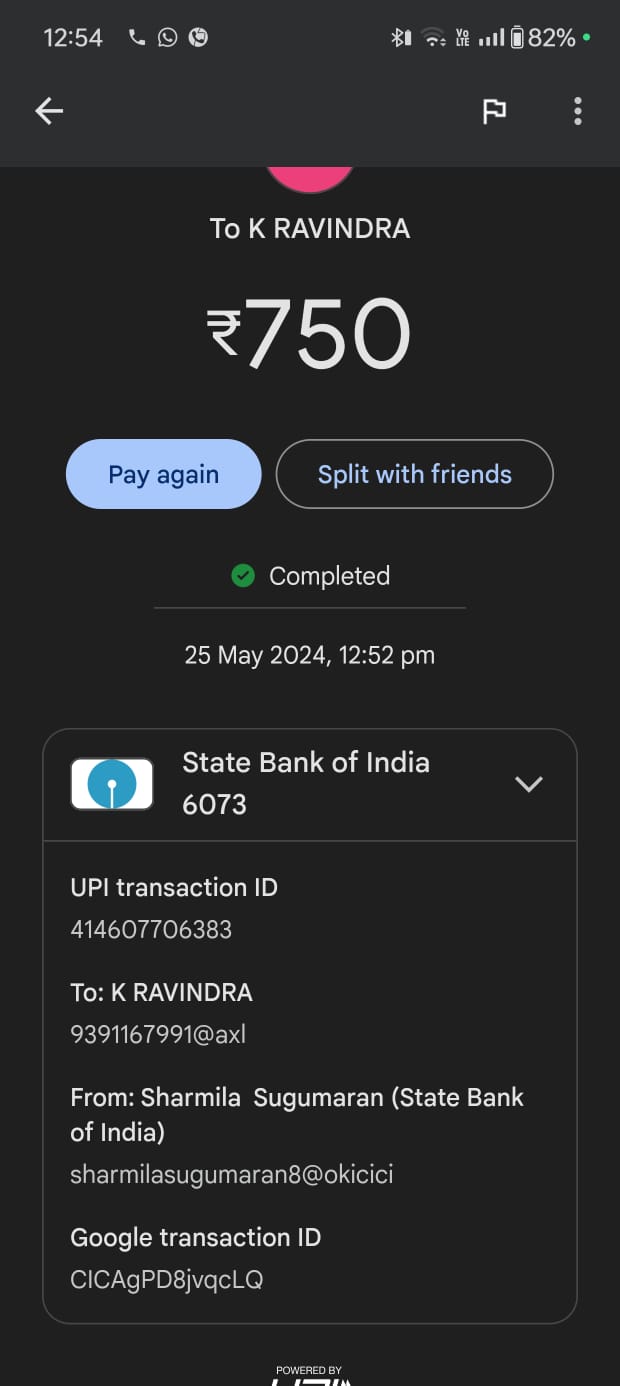Viewport: 620px width, 1386px height.
Task: Report this transaction with the flag icon
Action: coord(494,111)
